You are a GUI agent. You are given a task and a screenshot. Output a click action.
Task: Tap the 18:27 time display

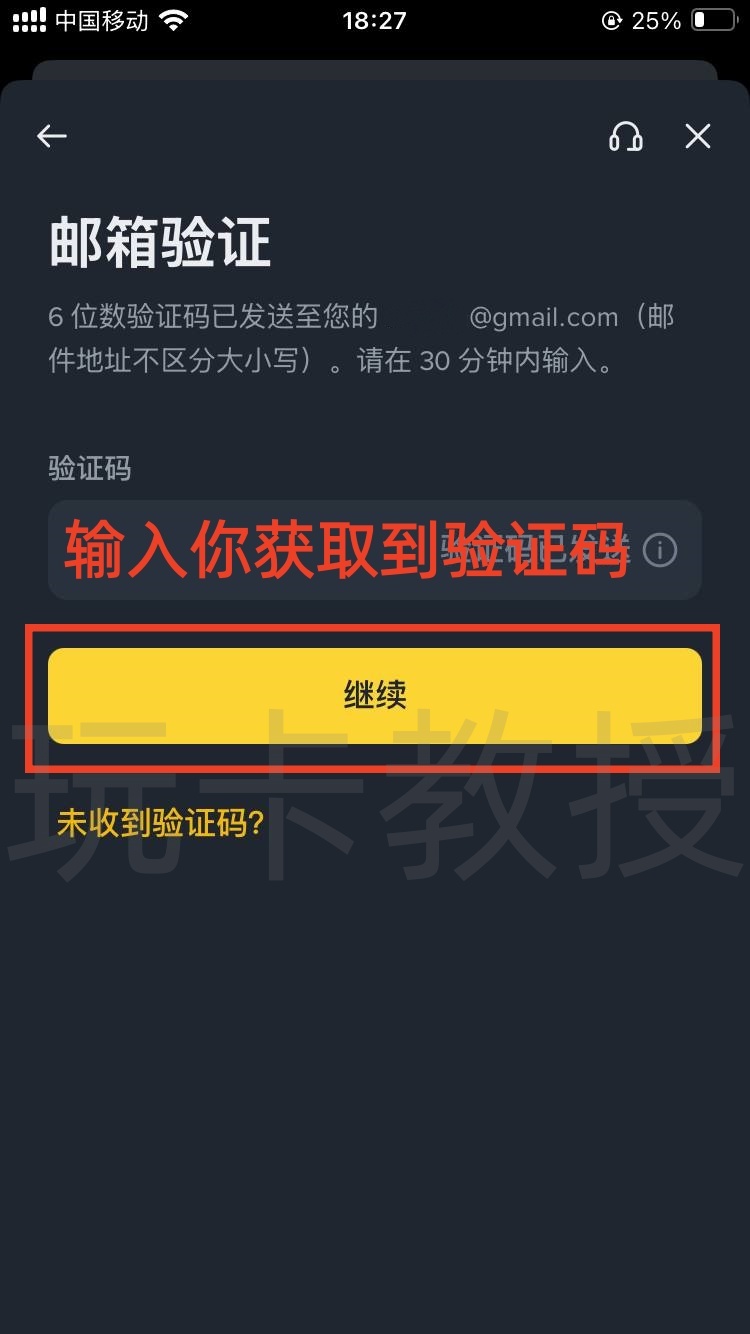[375, 18]
